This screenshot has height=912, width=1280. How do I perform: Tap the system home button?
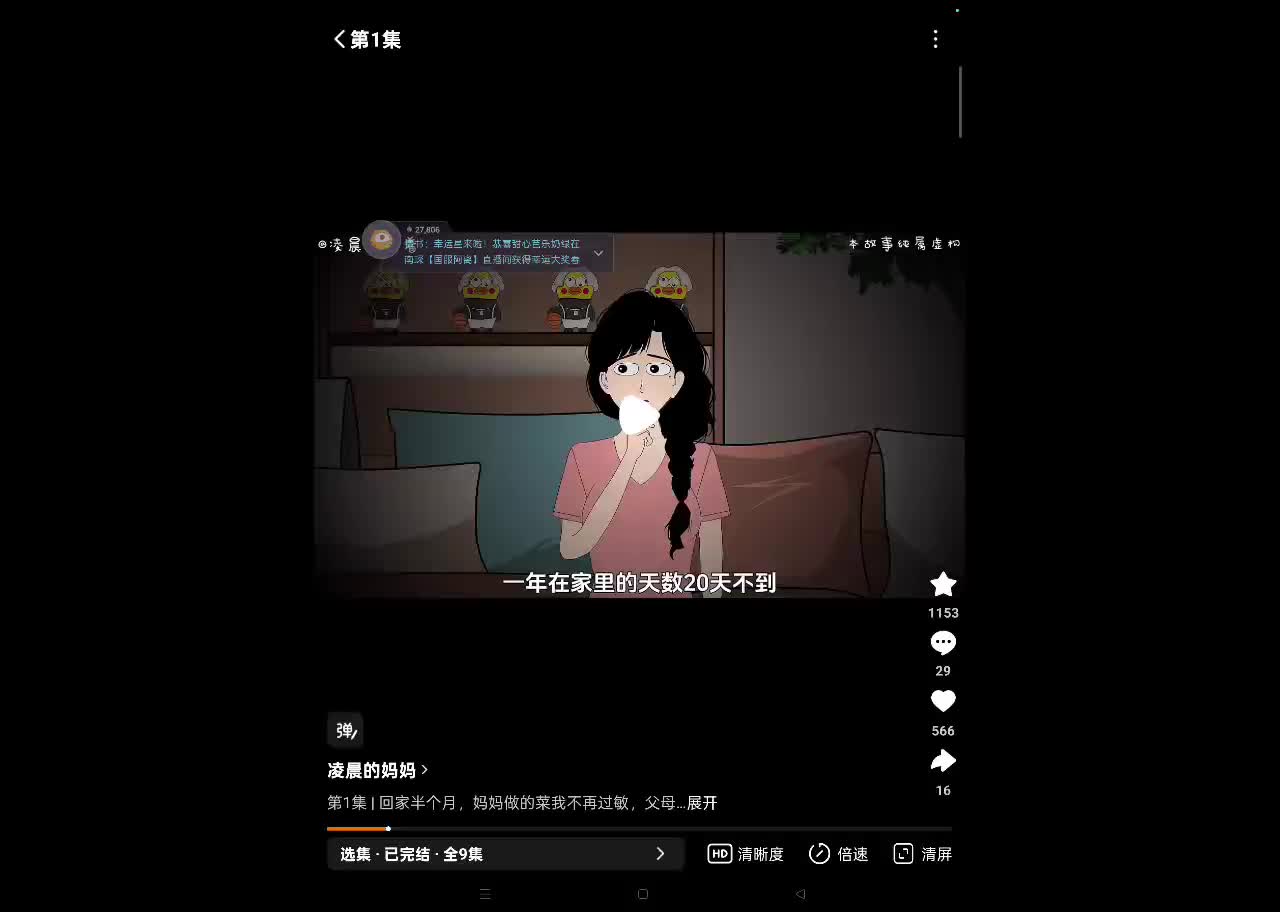tap(643, 894)
